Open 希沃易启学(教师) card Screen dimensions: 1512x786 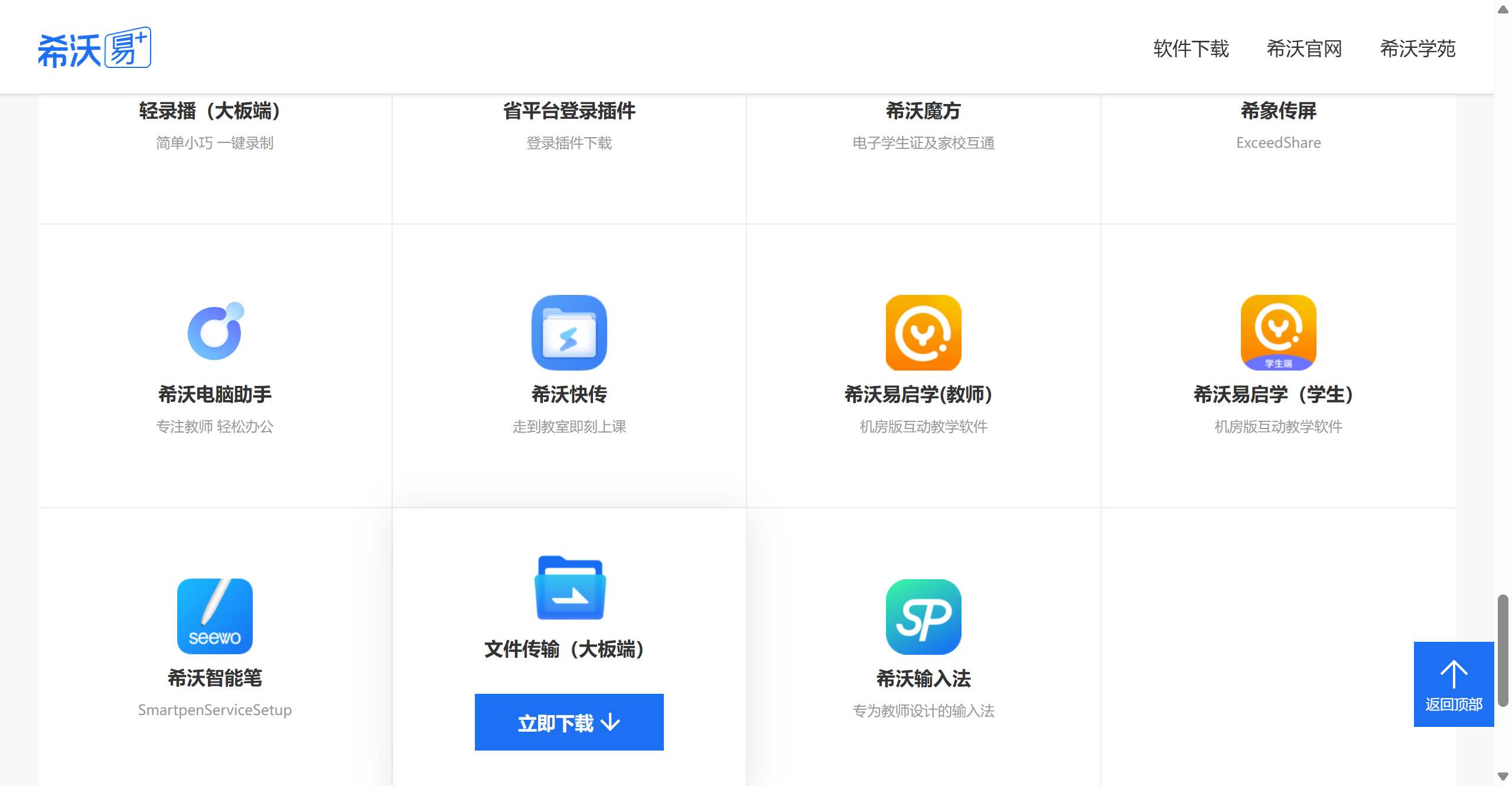(923, 366)
